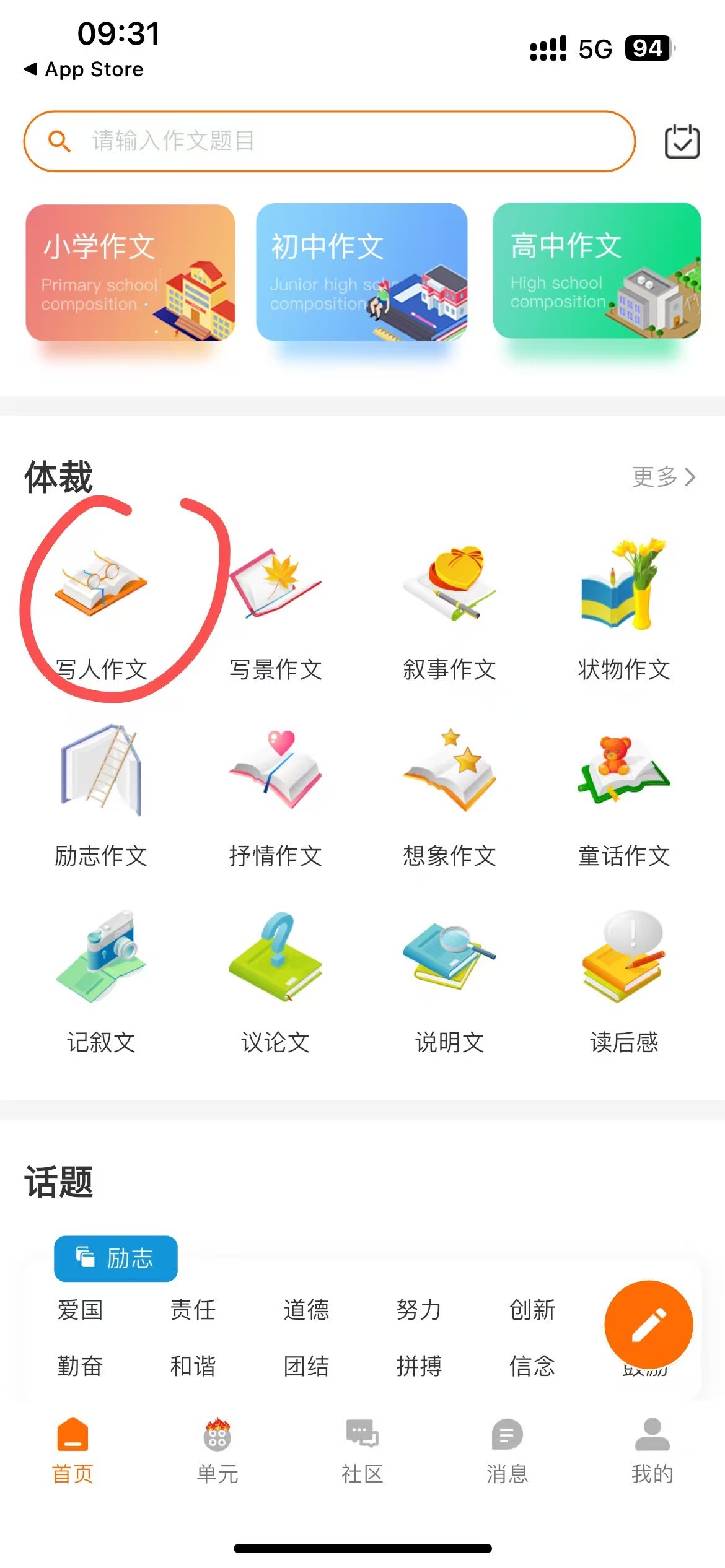Open the 初中作文 card

pos(361,272)
